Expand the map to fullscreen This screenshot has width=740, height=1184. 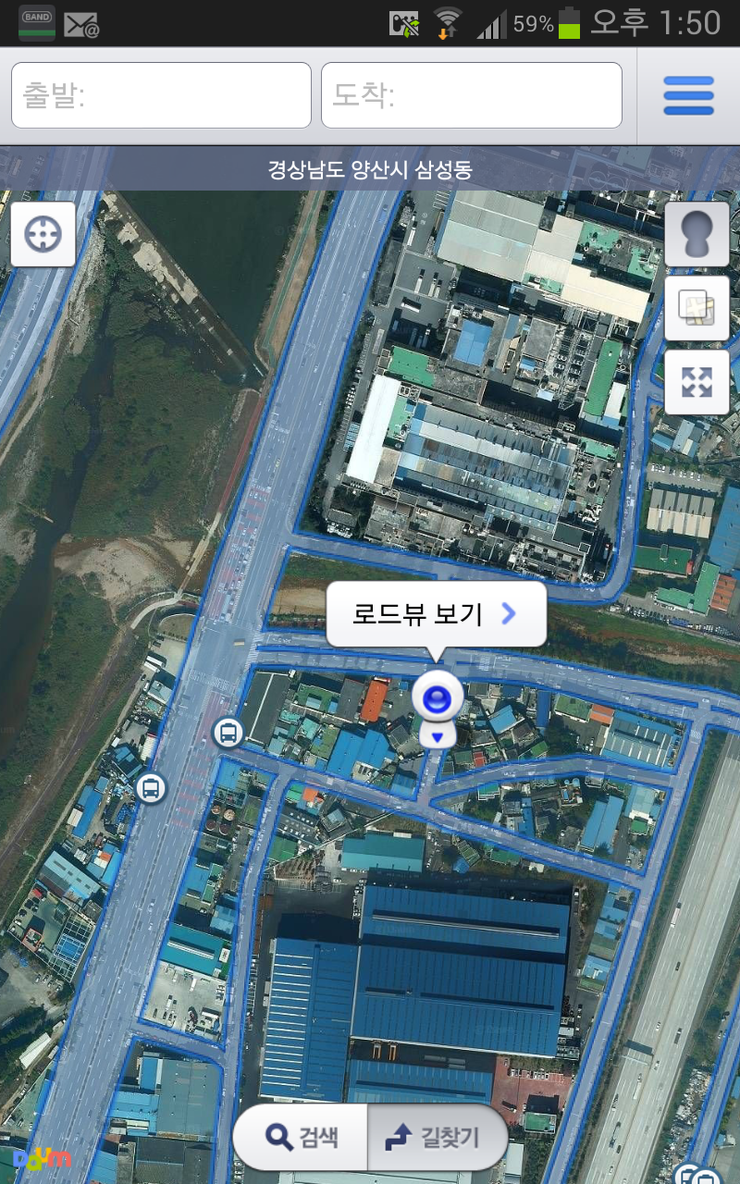point(696,382)
